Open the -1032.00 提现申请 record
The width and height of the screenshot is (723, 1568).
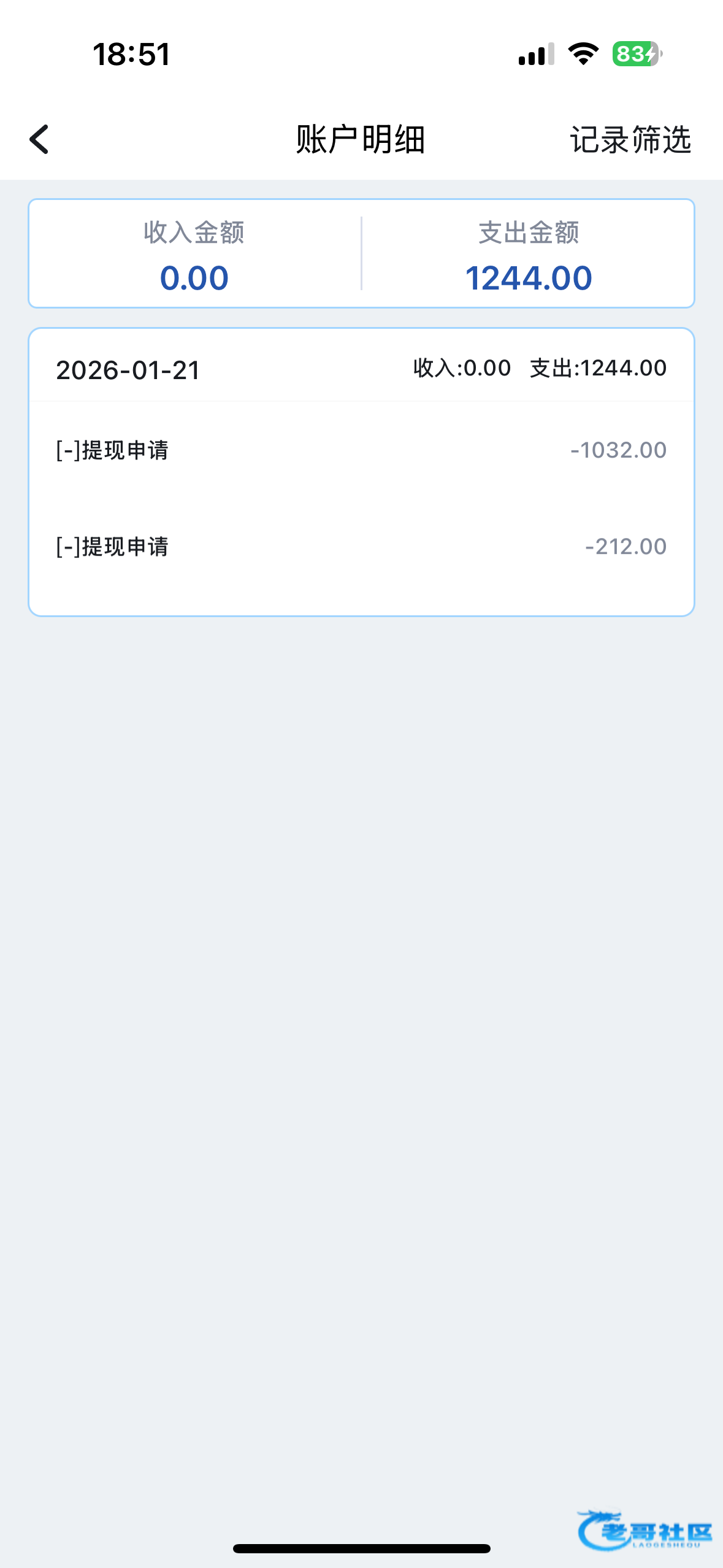point(361,450)
